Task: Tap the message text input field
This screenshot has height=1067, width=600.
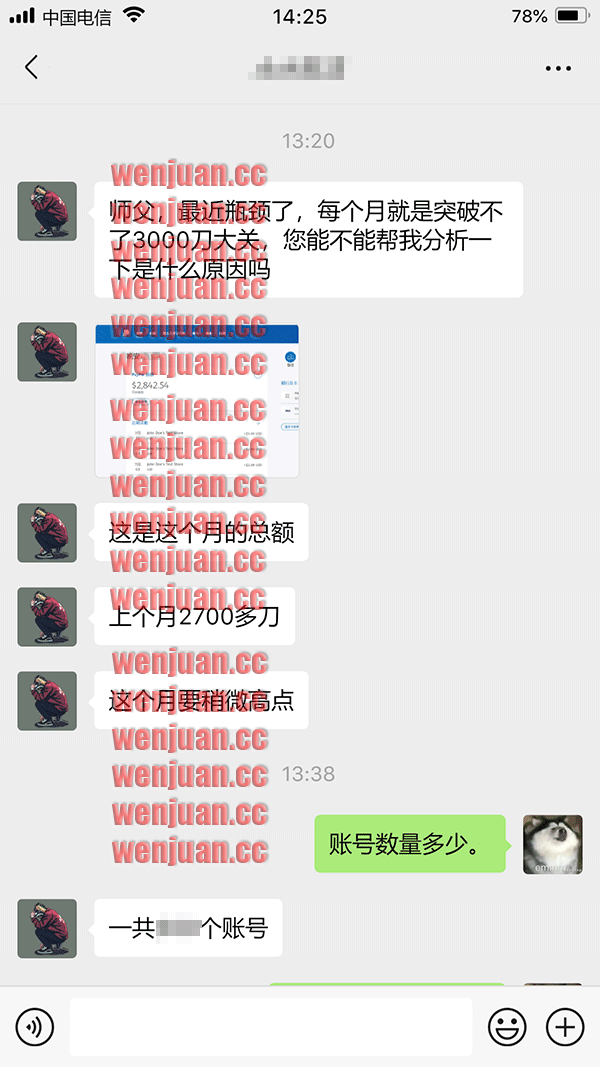Action: (x=270, y=1026)
